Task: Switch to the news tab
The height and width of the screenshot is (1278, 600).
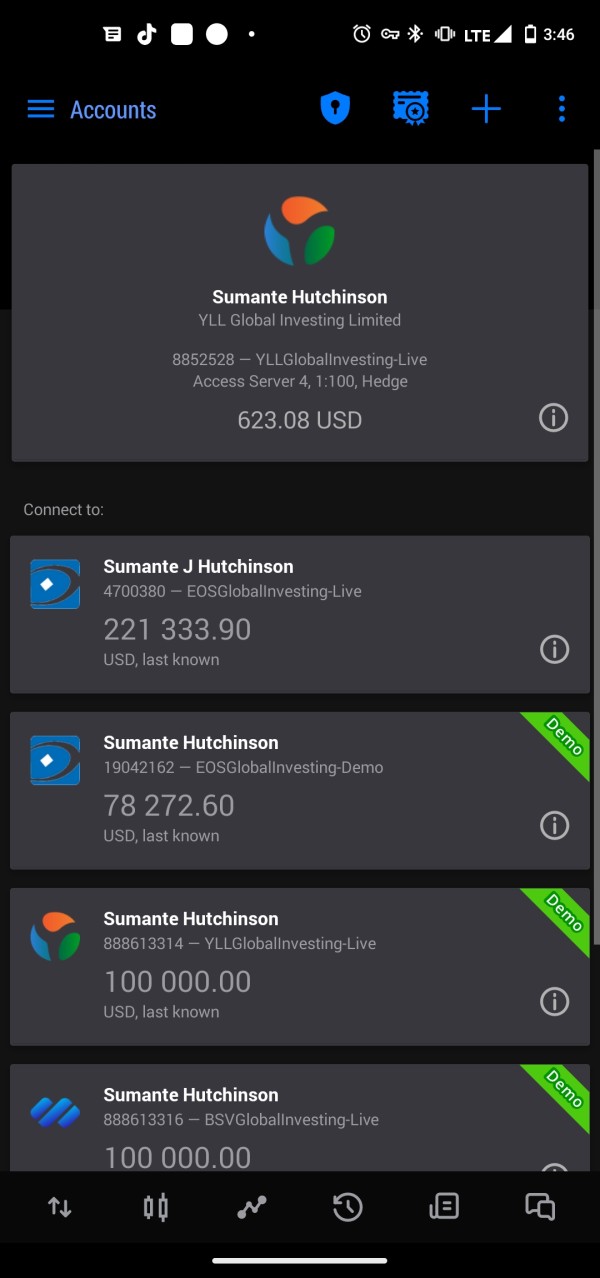Action: [x=444, y=1207]
